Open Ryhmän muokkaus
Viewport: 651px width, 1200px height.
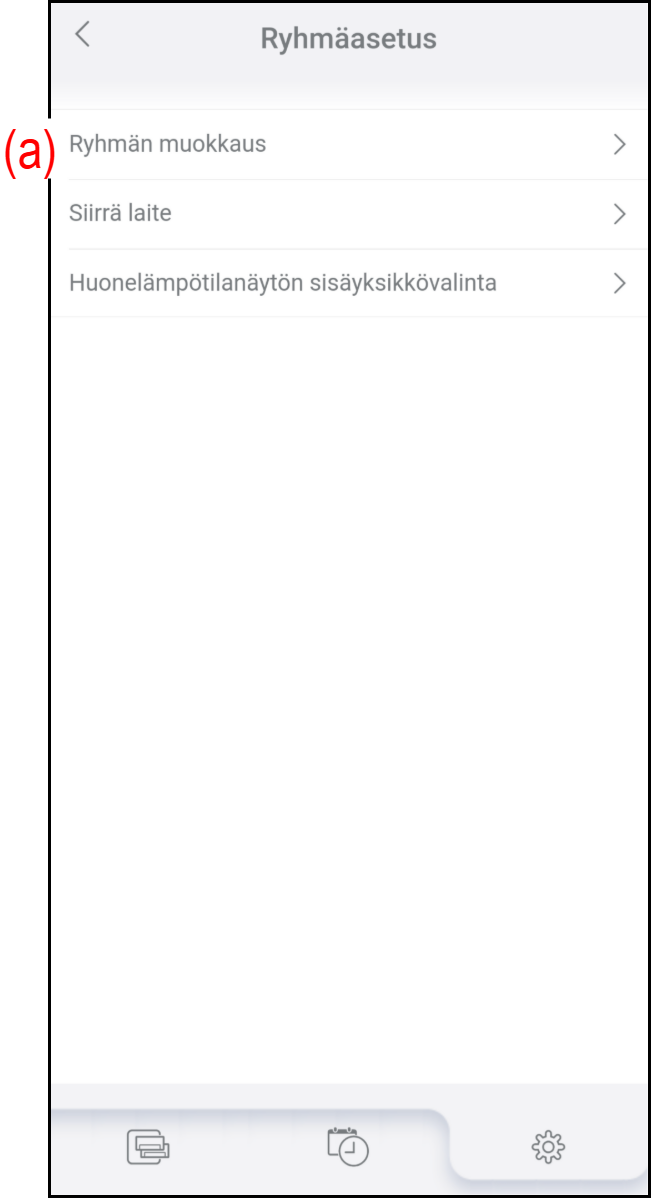point(349,144)
